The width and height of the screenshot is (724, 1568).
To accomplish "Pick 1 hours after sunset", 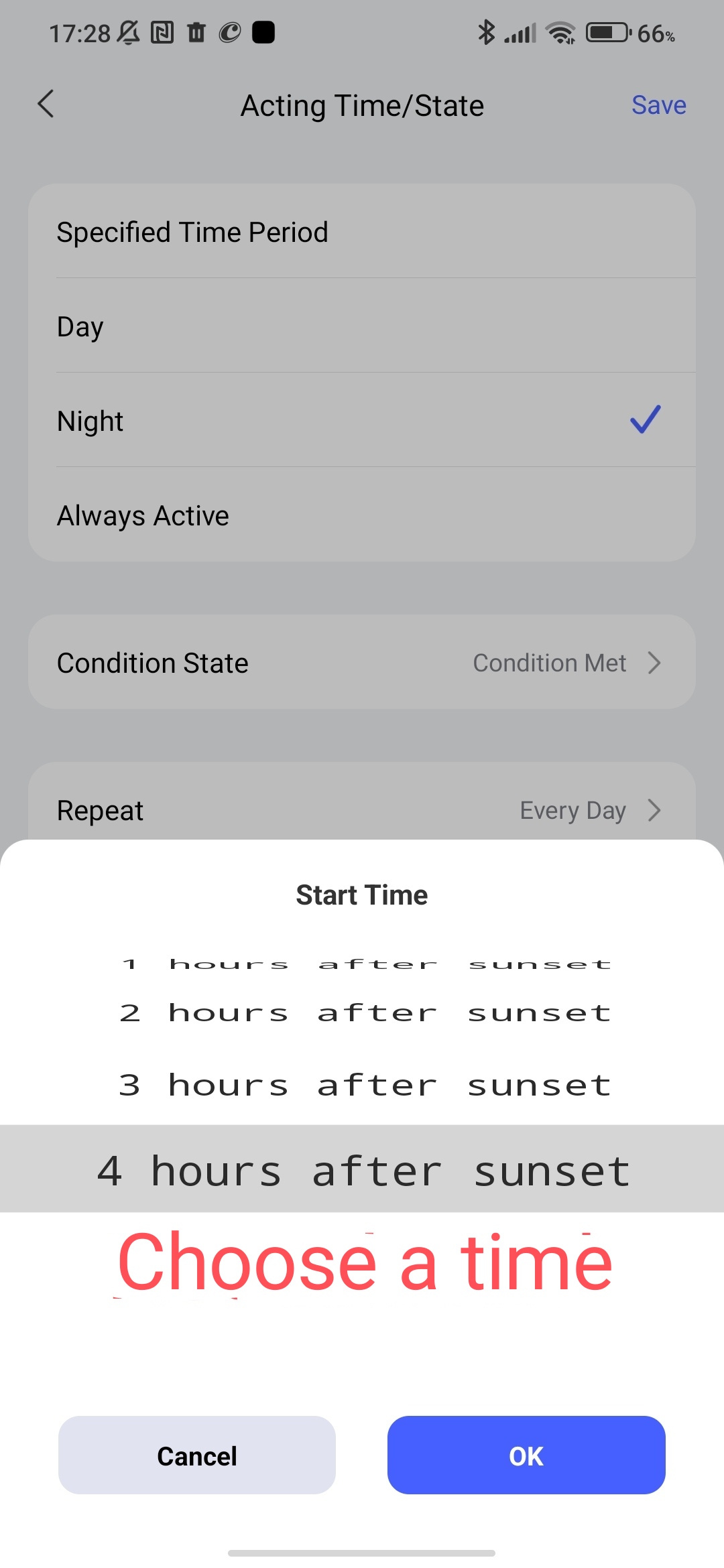I will [x=364, y=964].
